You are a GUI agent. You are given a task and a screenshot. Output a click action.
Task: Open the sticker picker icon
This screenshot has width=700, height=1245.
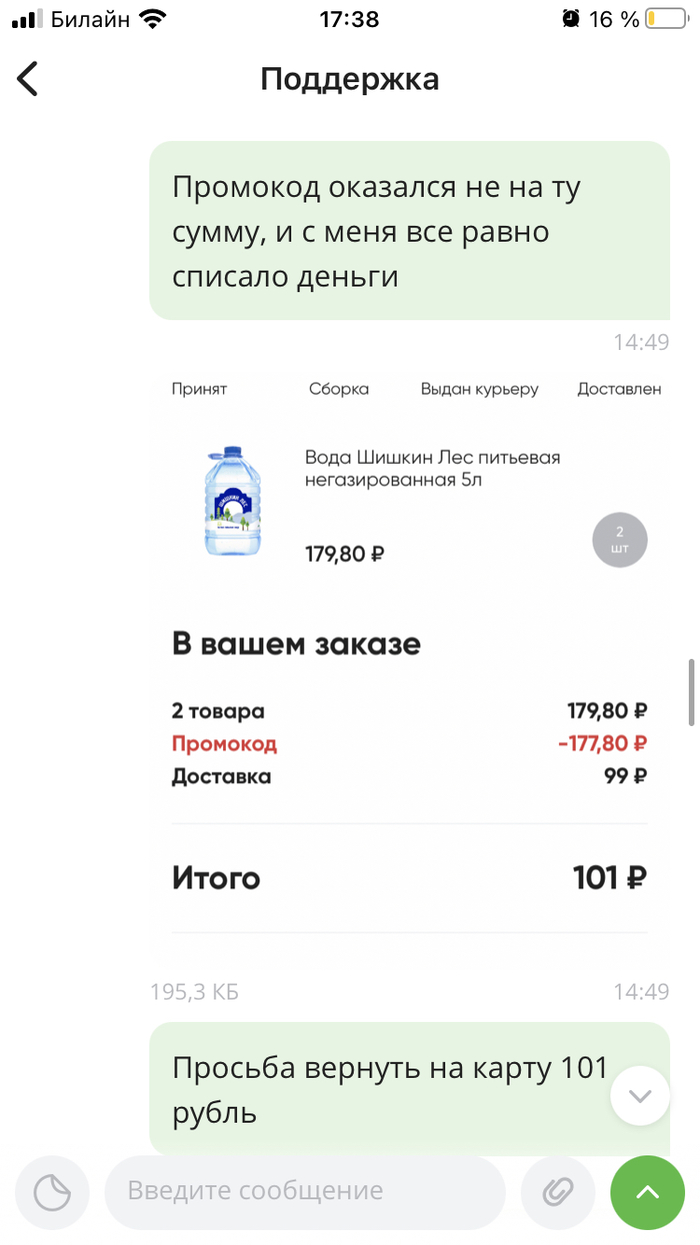pyautogui.click(x=52, y=1192)
